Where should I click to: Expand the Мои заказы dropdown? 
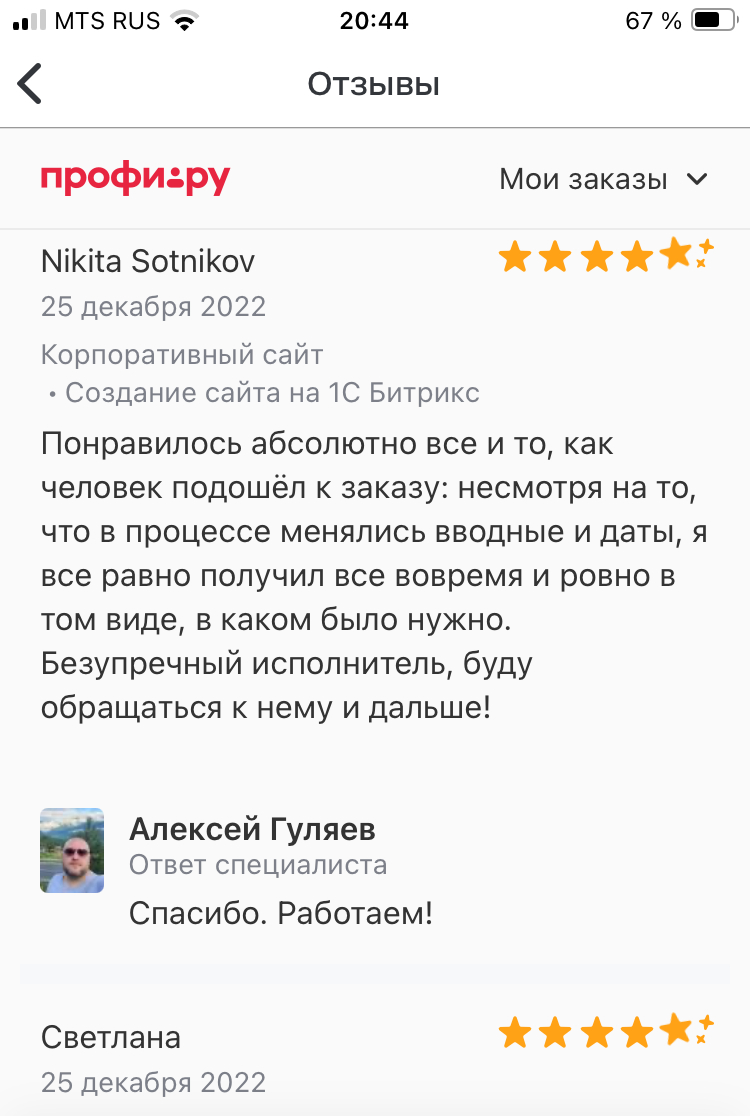coord(603,180)
